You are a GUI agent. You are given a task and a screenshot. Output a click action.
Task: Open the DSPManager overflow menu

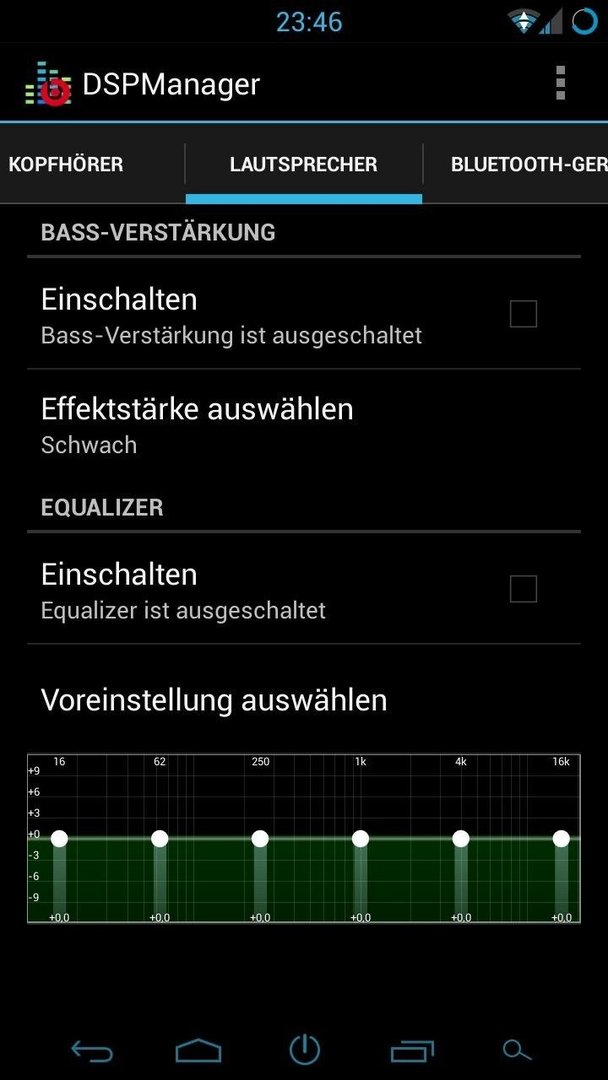[x=560, y=83]
